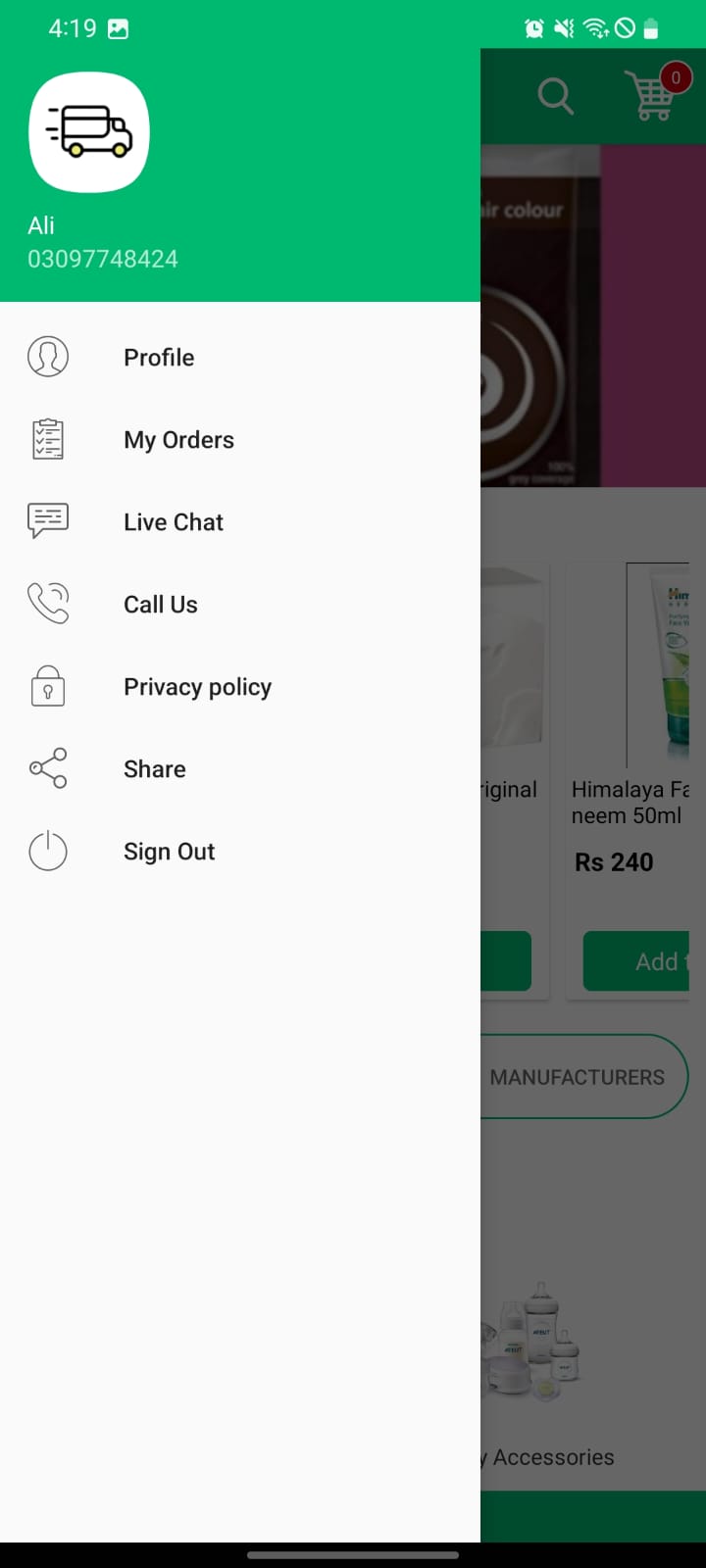This screenshot has height=1568, width=706.
Task: Open the Profile menu item
Action: click(159, 358)
